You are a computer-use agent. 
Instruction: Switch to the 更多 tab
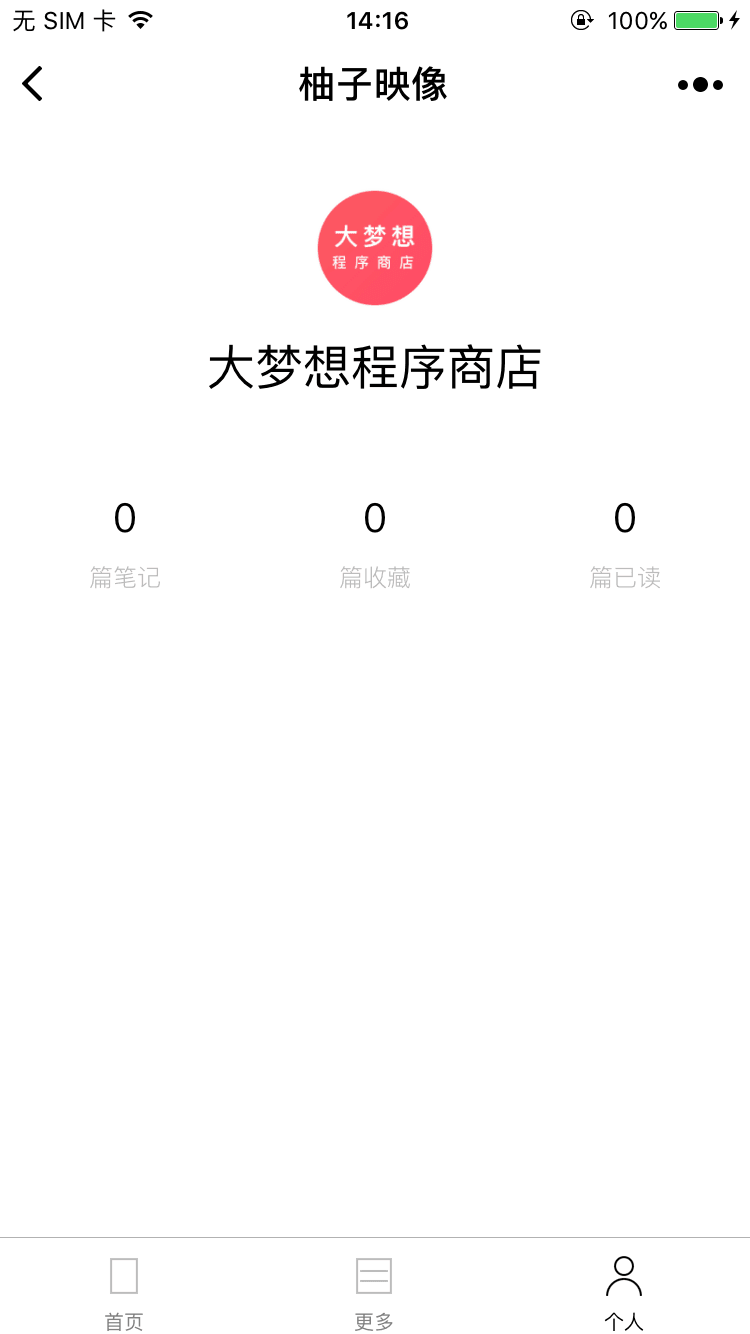(374, 1293)
